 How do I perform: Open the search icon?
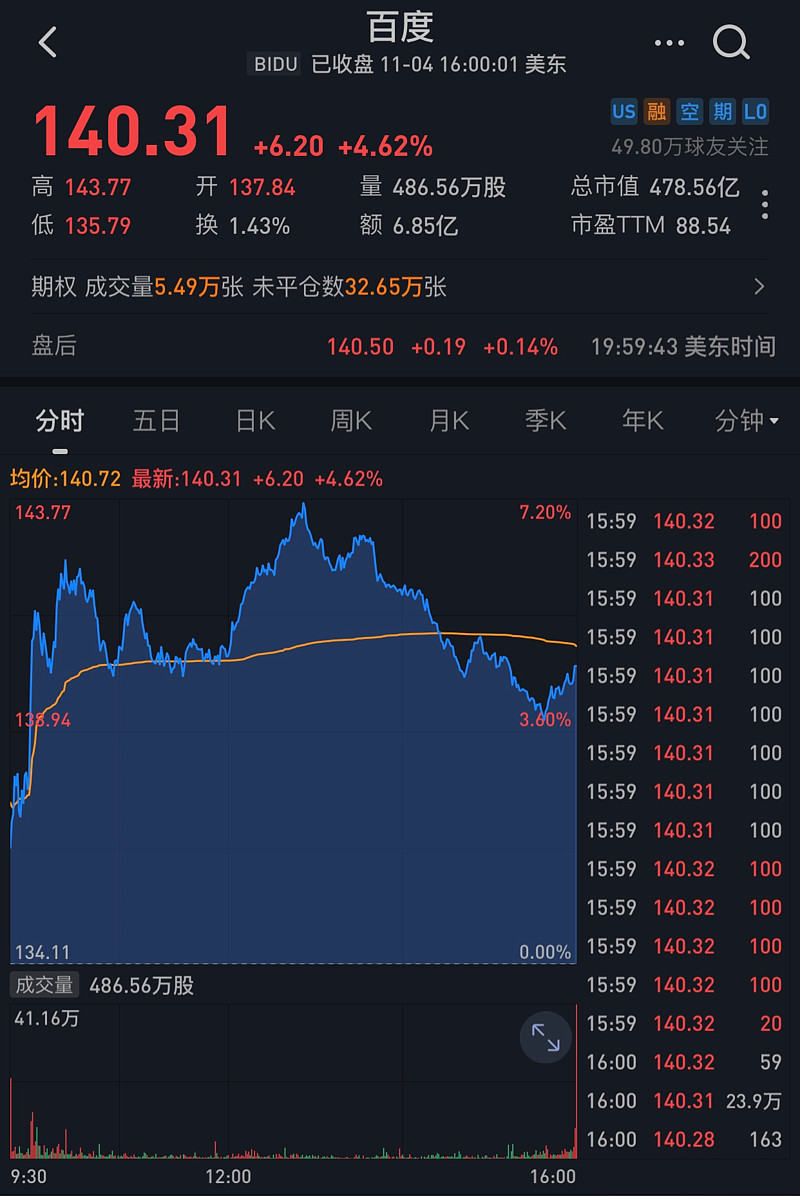coord(732,43)
